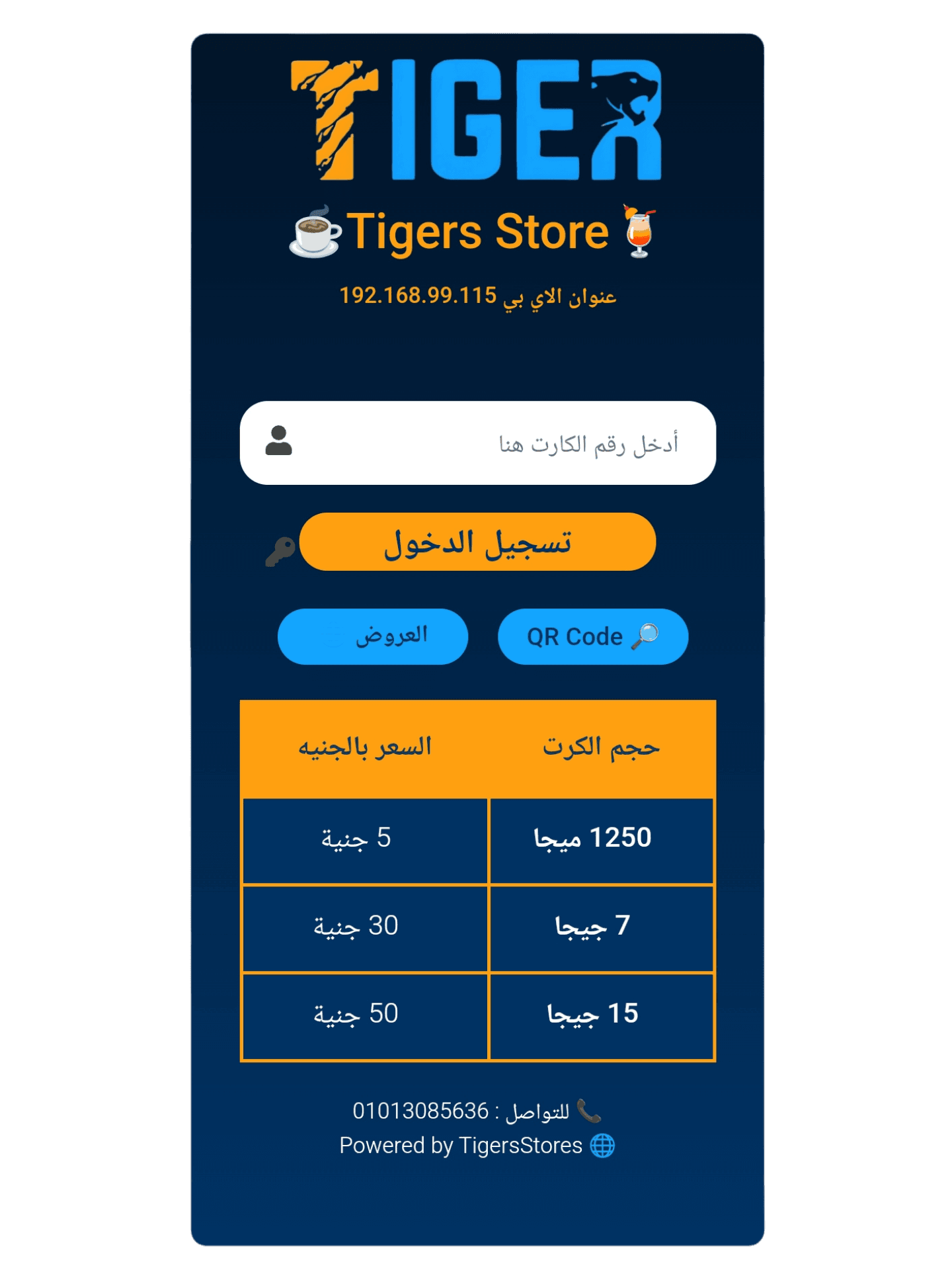Tap the card number input field

pyautogui.click(x=477, y=443)
